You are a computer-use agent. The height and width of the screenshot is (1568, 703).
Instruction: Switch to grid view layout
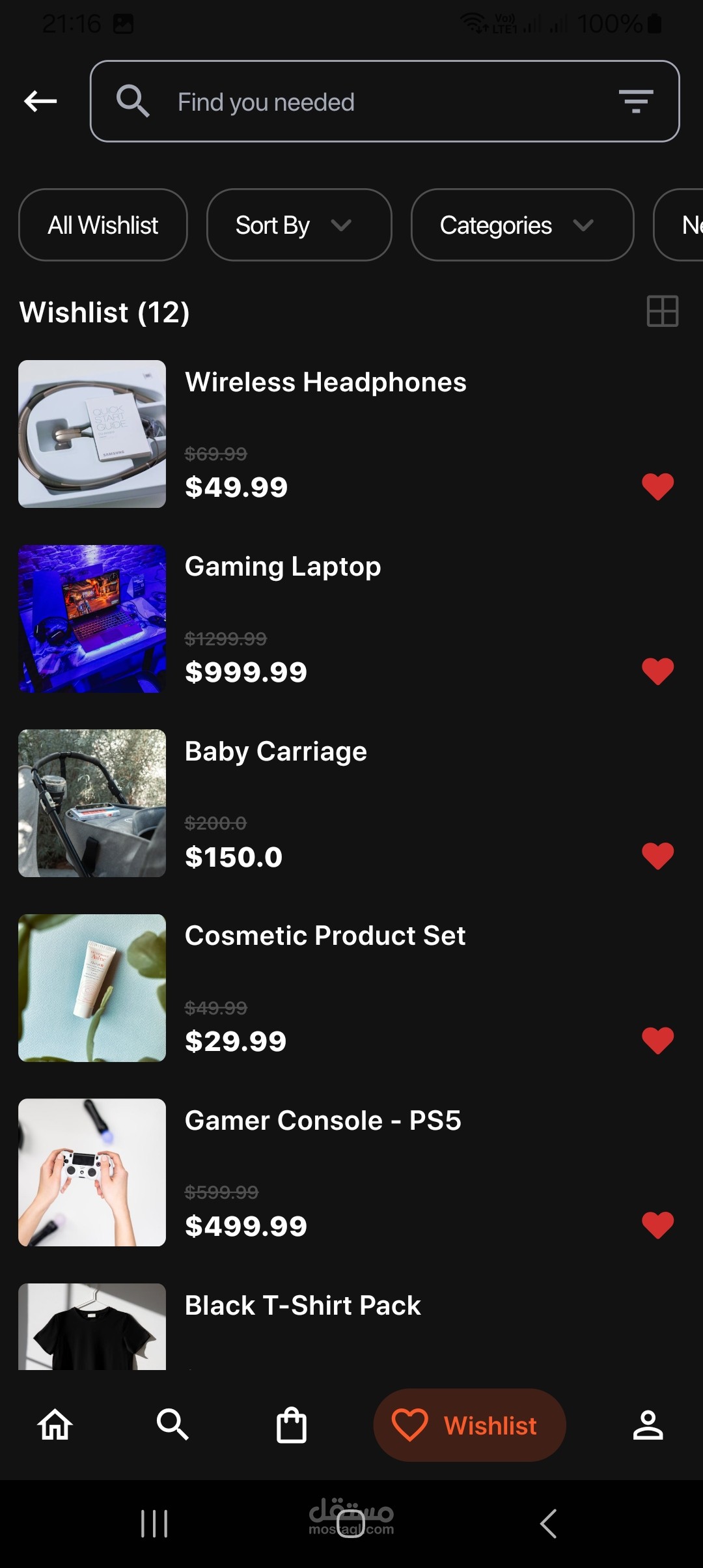coord(663,311)
